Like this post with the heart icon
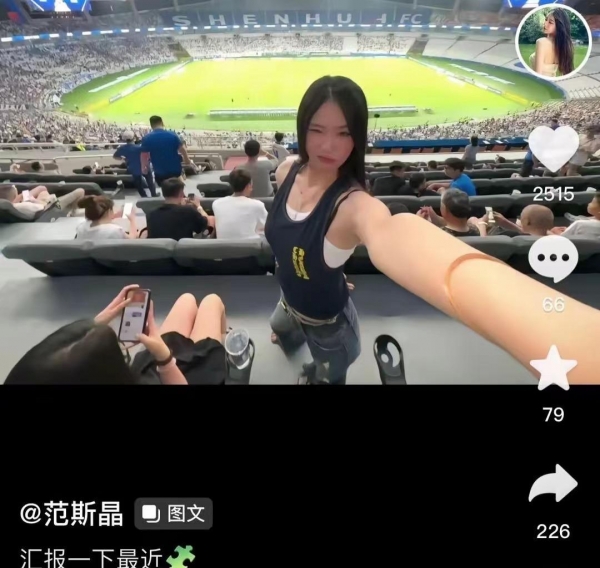The width and height of the screenshot is (600, 568). [x=553, y=149]
